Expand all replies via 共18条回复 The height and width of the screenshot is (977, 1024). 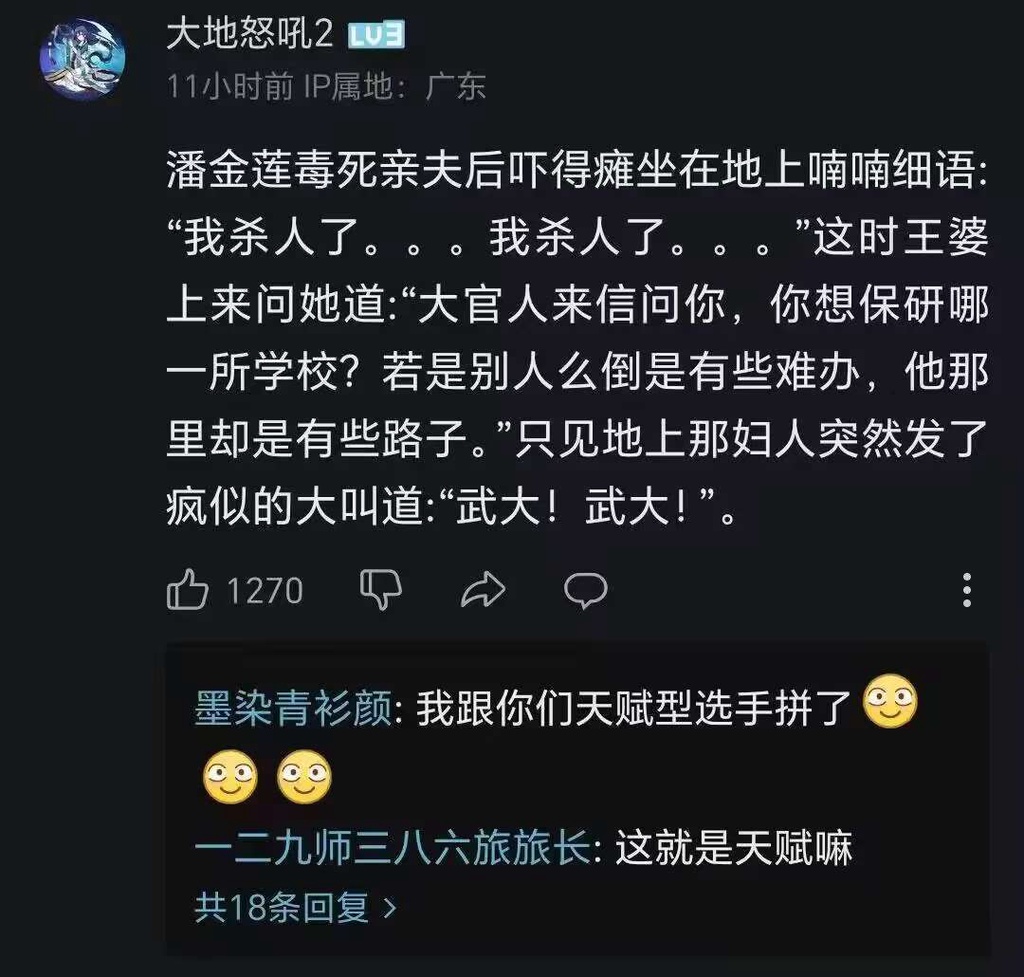tap(296, 907)
